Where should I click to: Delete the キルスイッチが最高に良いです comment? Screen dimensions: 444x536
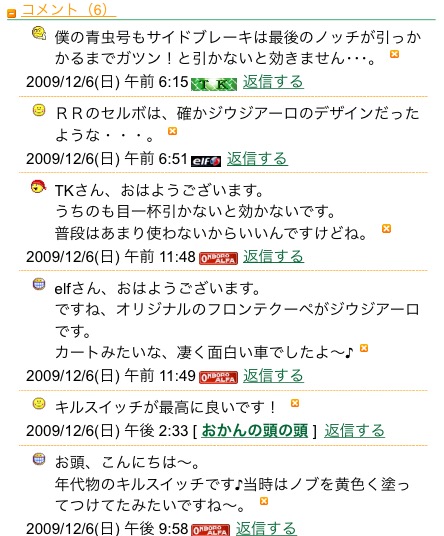(x=295, y=403)
